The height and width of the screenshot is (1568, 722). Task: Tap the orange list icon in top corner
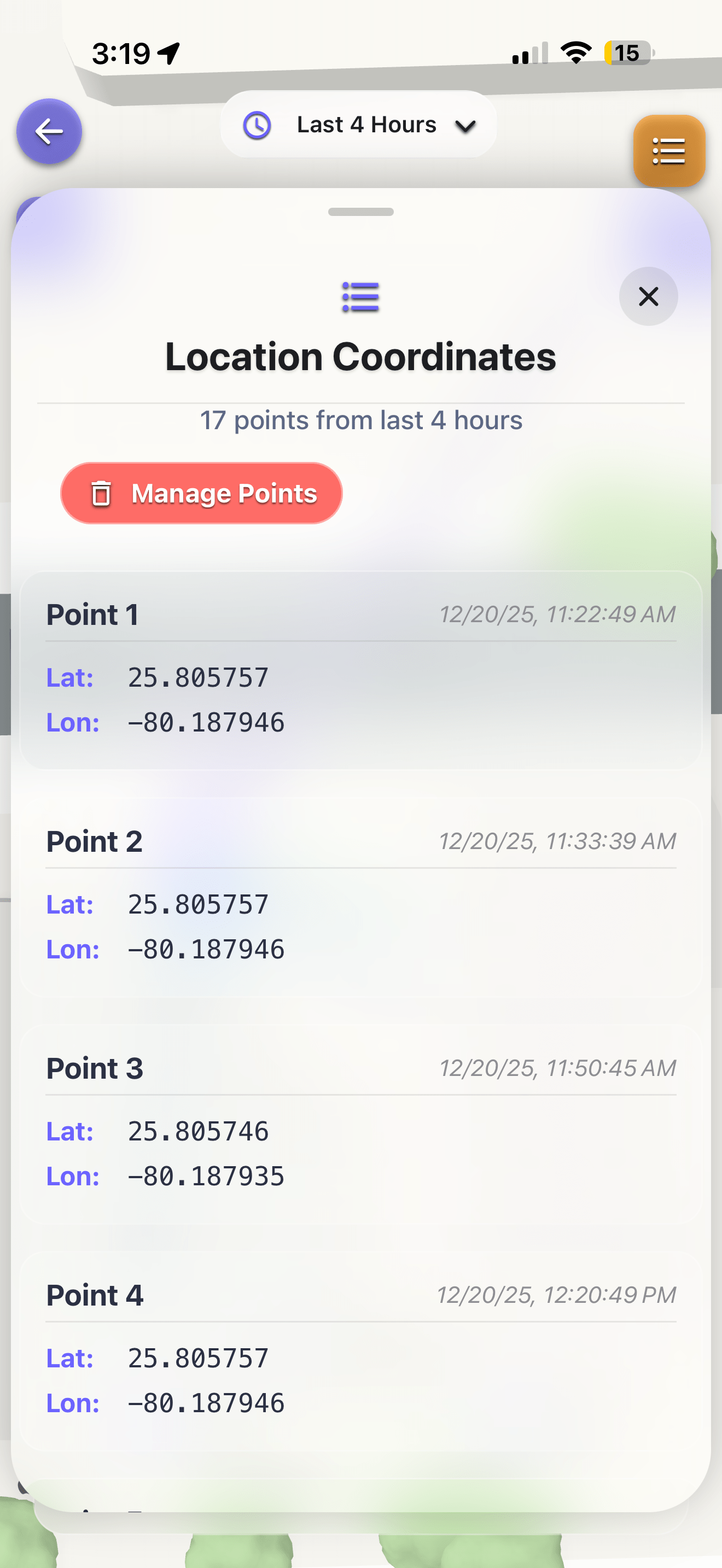668,151
